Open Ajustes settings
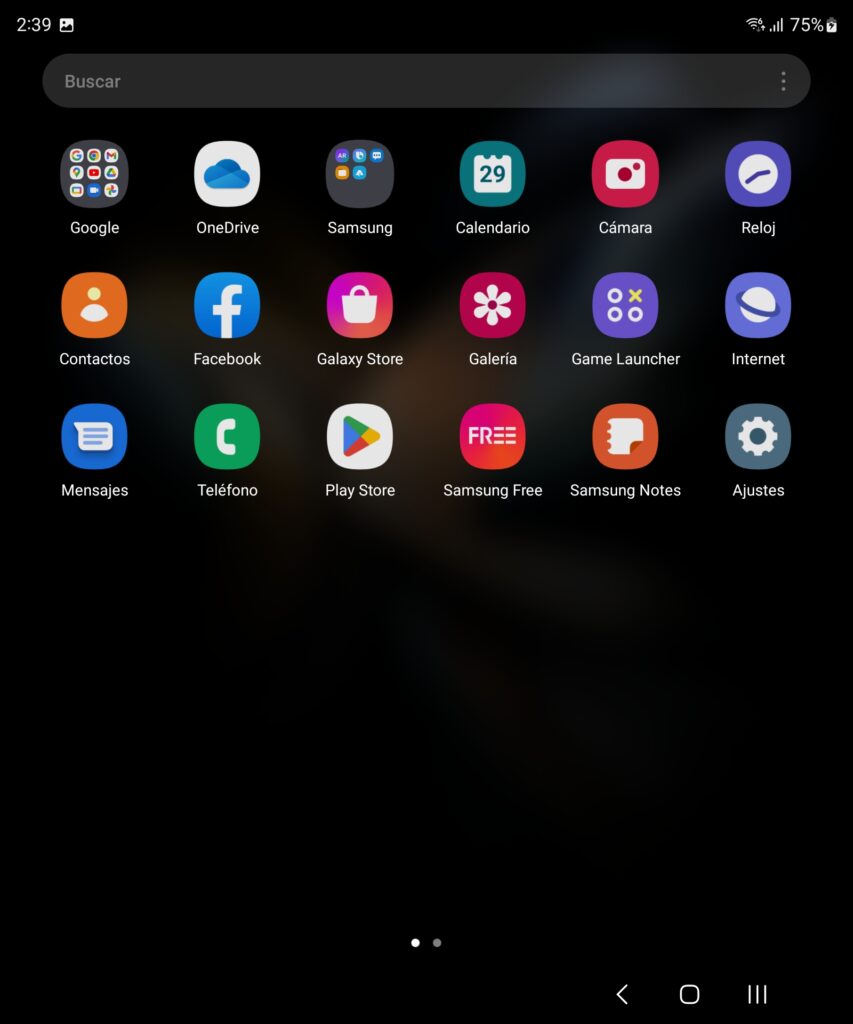 pos(758,437)
